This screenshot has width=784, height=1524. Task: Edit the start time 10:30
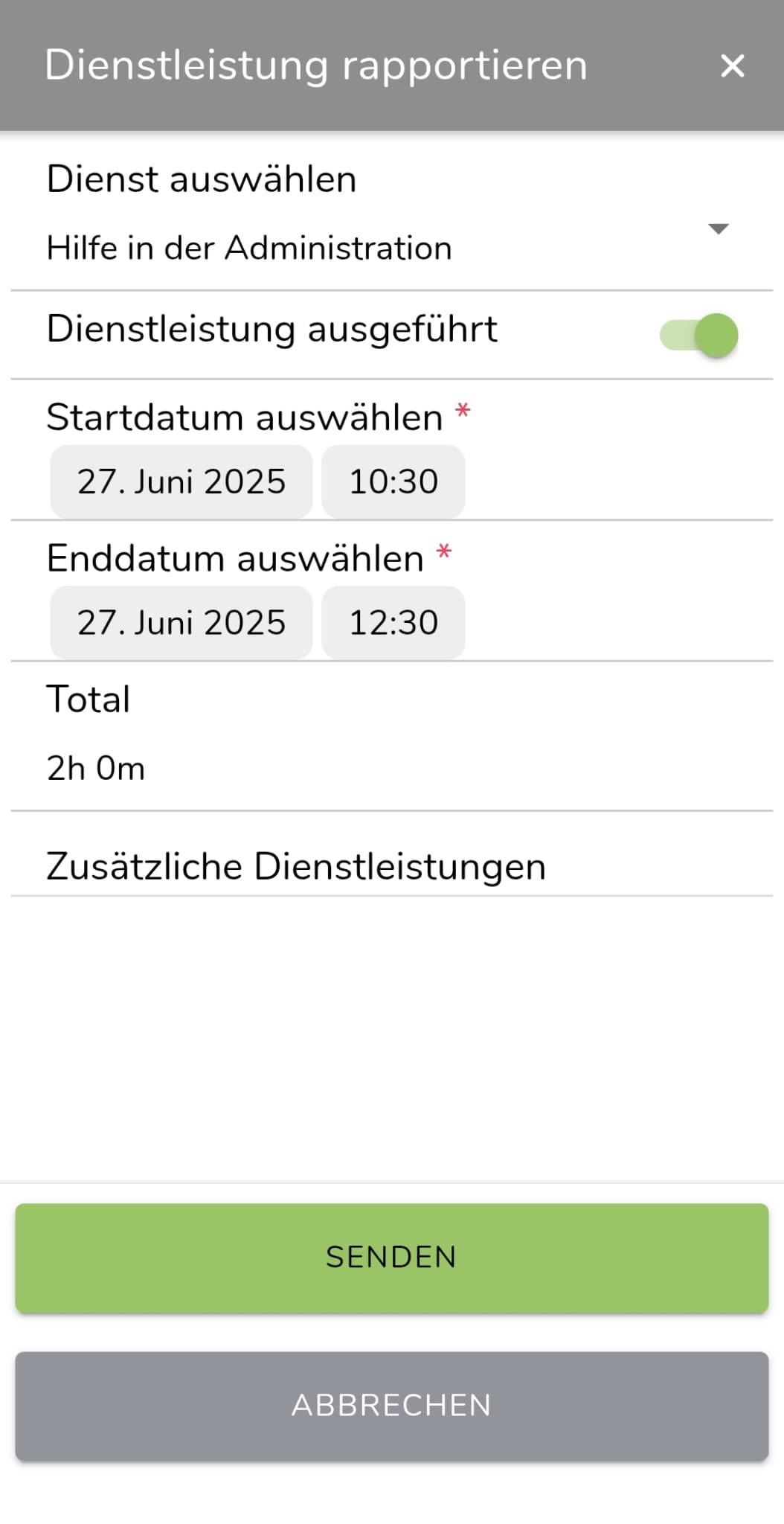click(x=393, y=482)
